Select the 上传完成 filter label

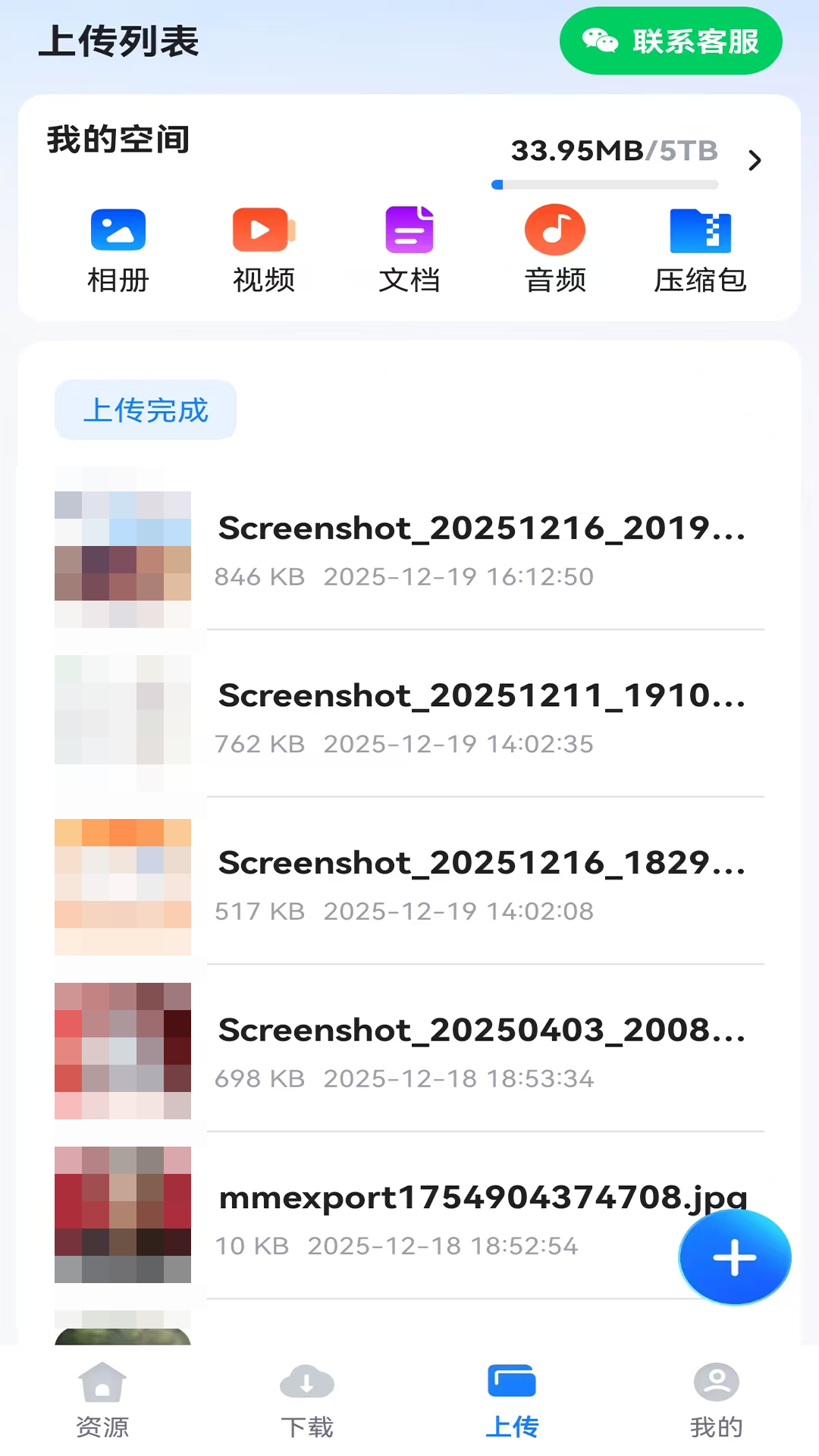(145, 409)
